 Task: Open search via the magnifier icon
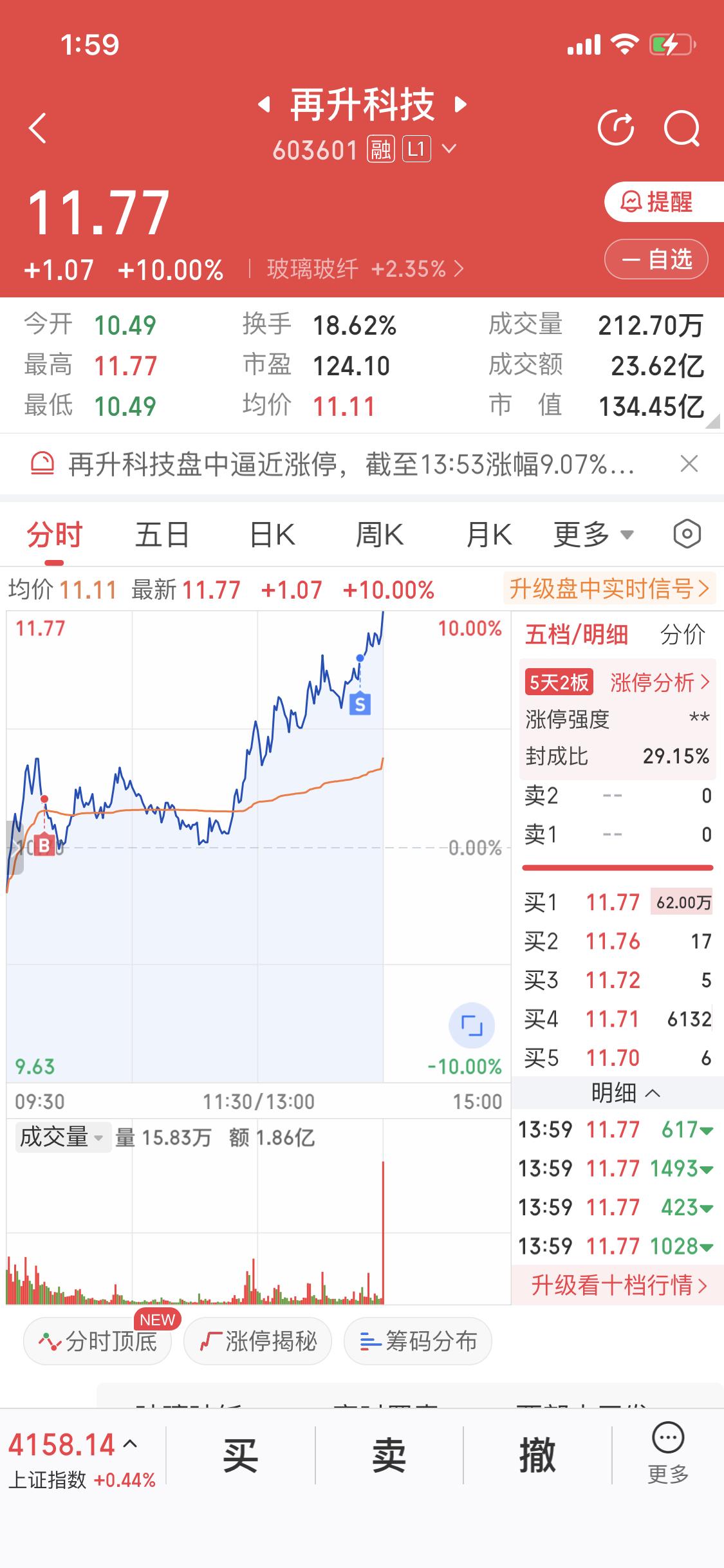click(682, 127)
